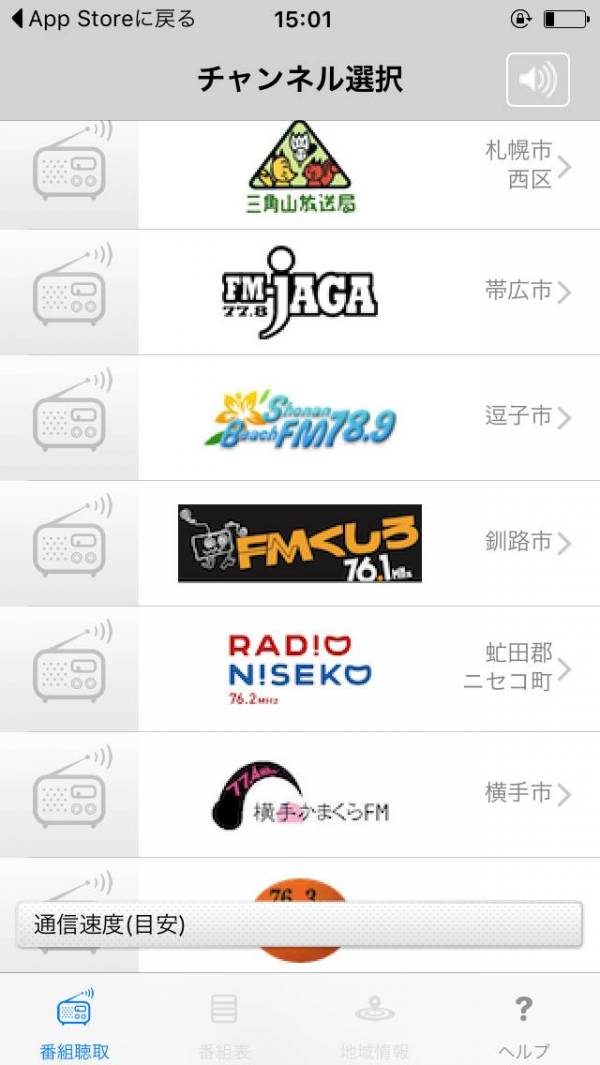Open the 三角山放送局 channel in 札幌市西区
This screenshot has height=1065, width=600.
(300, 167)
